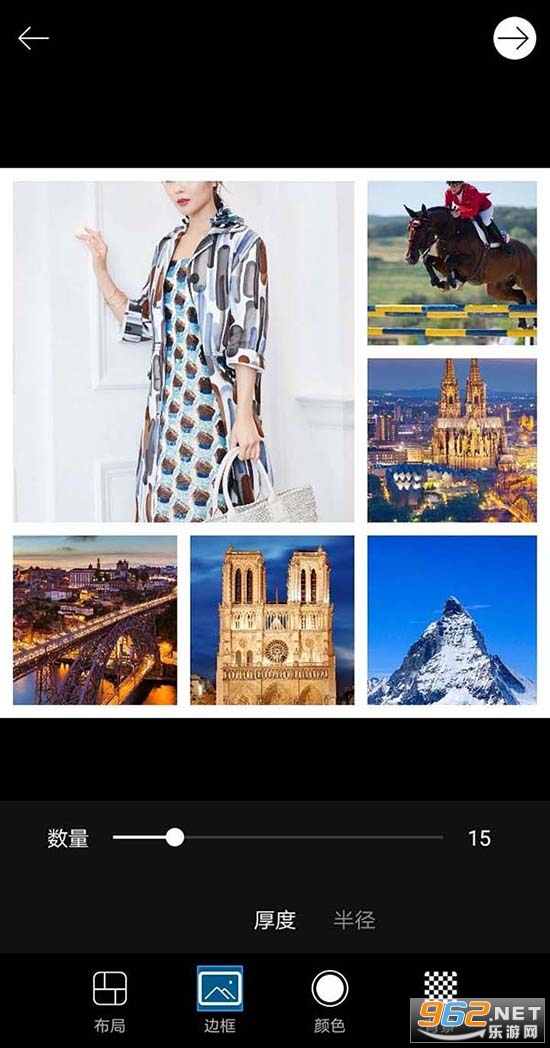Select the snowy mountain peak photo
550x1048 pixels.
pos(452,620)
